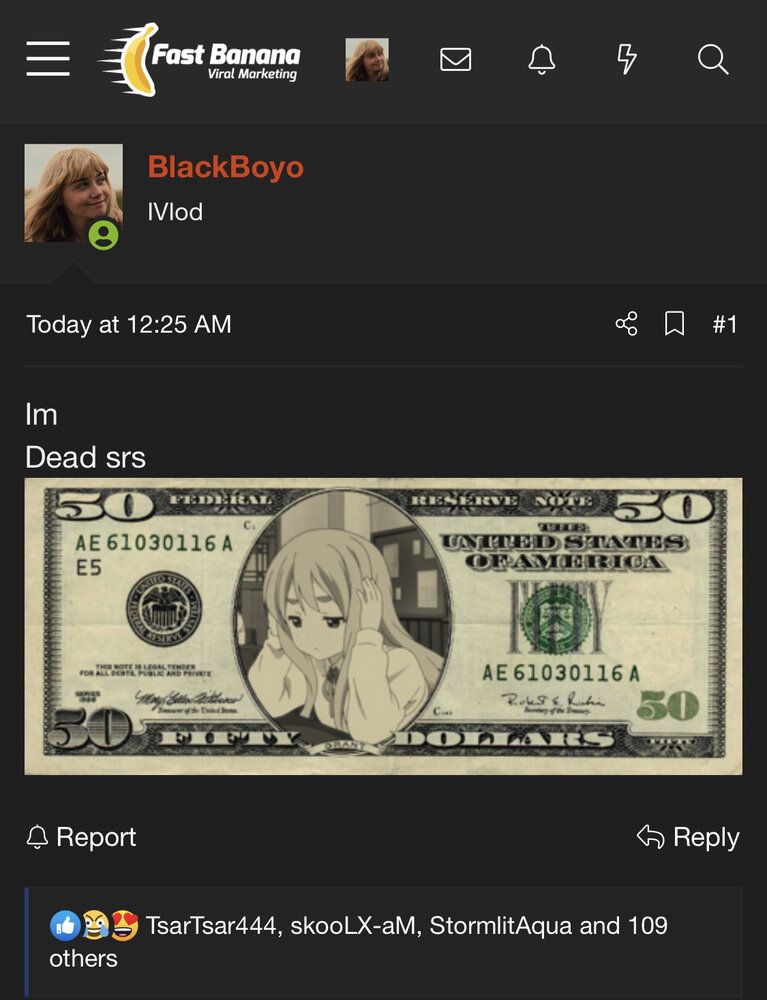This screenshot has width=767, height=1000.
Task: Enlarge the fifty dollar bill image
Action: 383,626
